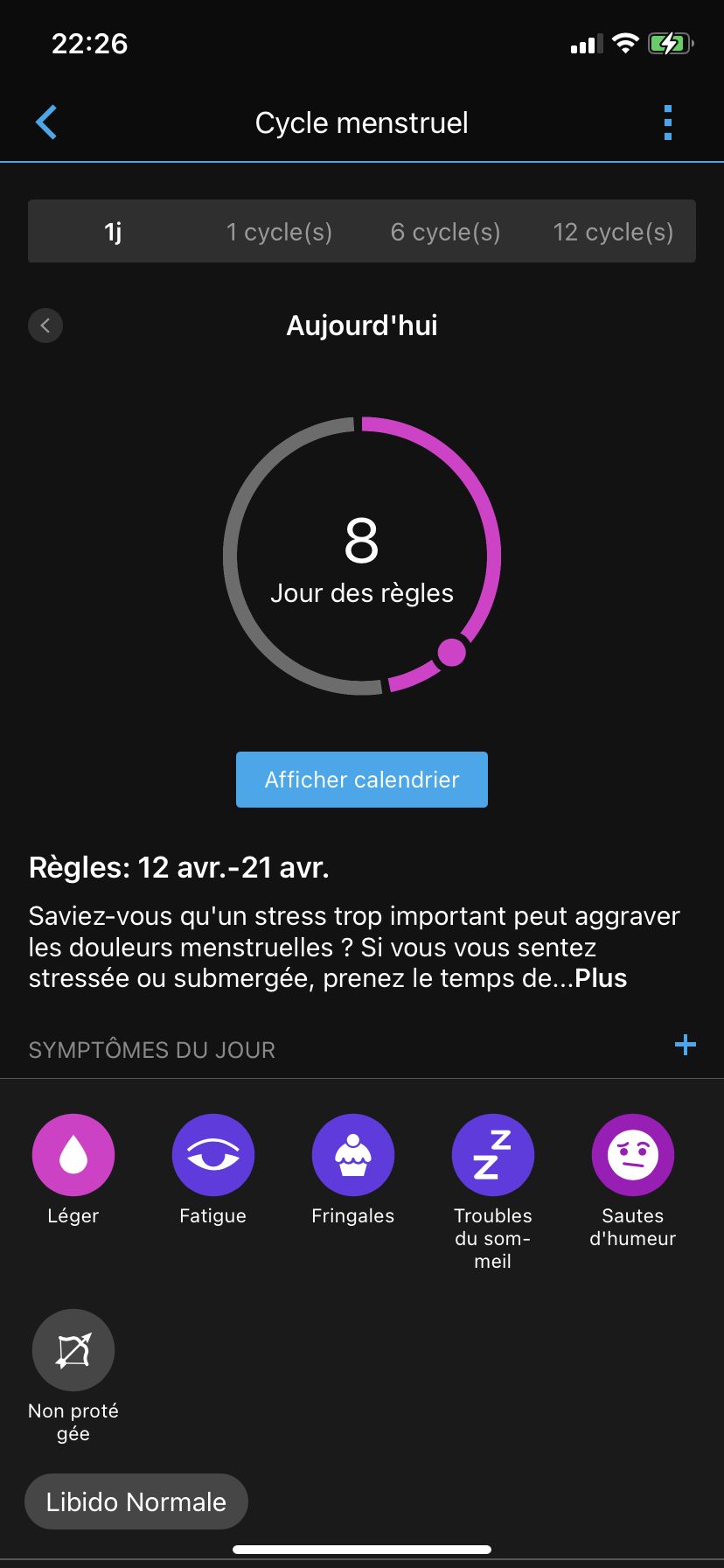Screen dimensions: 724x1568
Task: Open the three-dot overflow menu
Action: 668,122
